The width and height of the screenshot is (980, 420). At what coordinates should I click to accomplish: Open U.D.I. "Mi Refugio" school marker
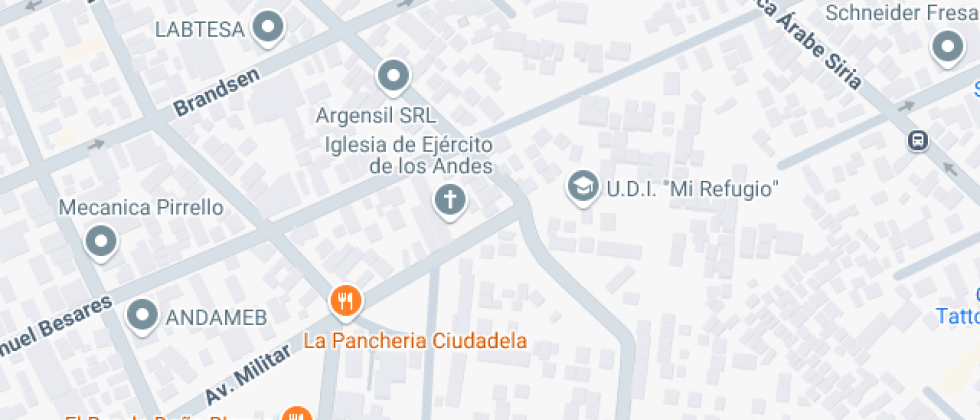581,186
